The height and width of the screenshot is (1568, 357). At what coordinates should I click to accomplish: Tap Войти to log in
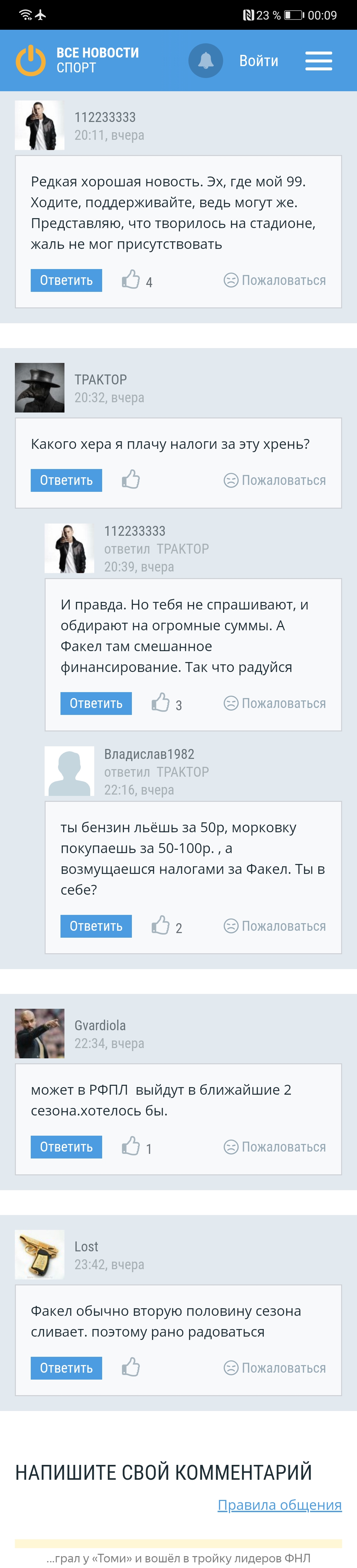(258, 61)
